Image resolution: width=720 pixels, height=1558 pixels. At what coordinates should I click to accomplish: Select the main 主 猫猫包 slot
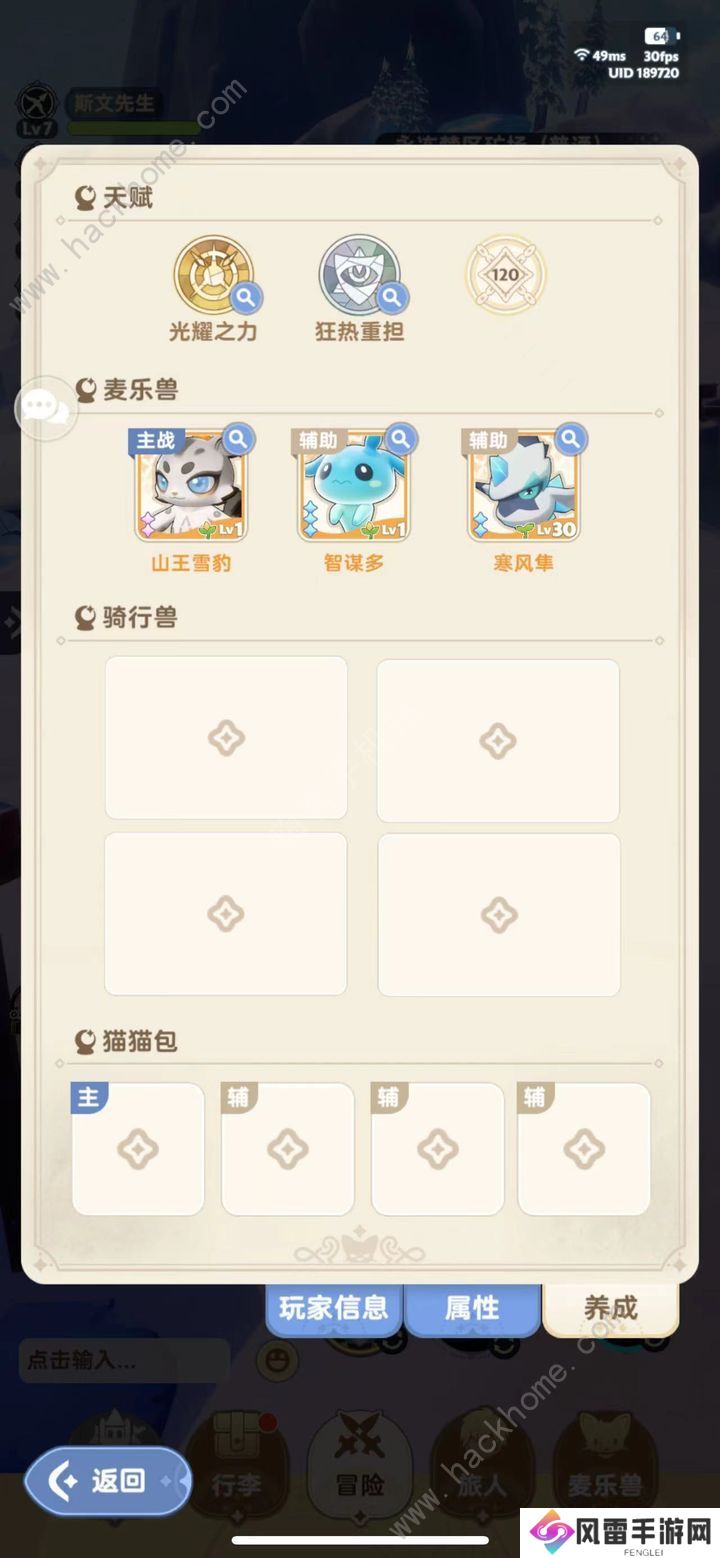(138, 1150)
